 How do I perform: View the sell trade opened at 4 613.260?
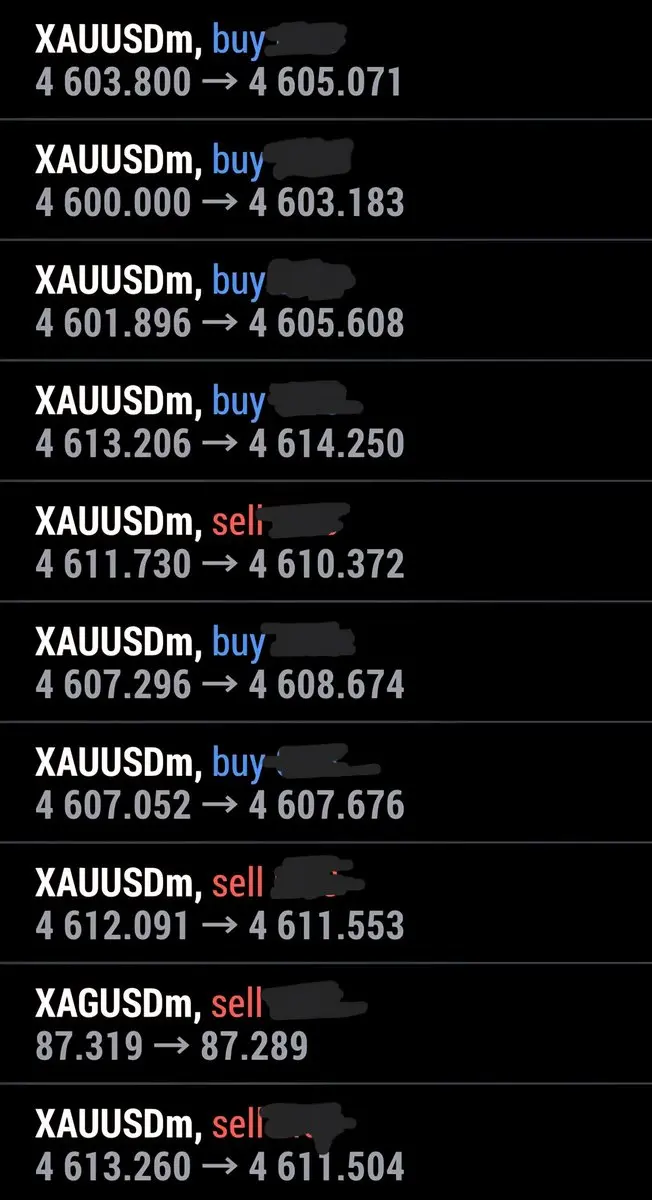326,1142
